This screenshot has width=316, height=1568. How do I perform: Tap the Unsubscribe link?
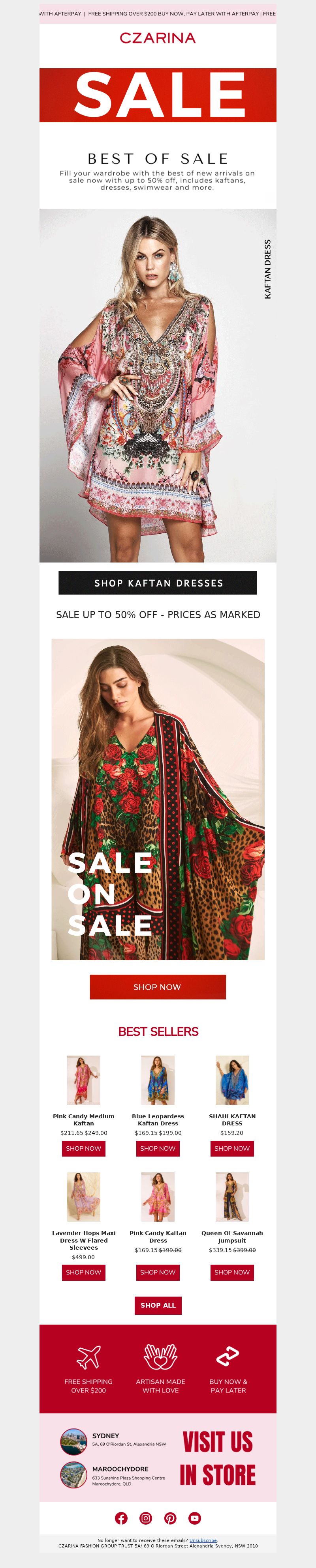[203, 1540]
